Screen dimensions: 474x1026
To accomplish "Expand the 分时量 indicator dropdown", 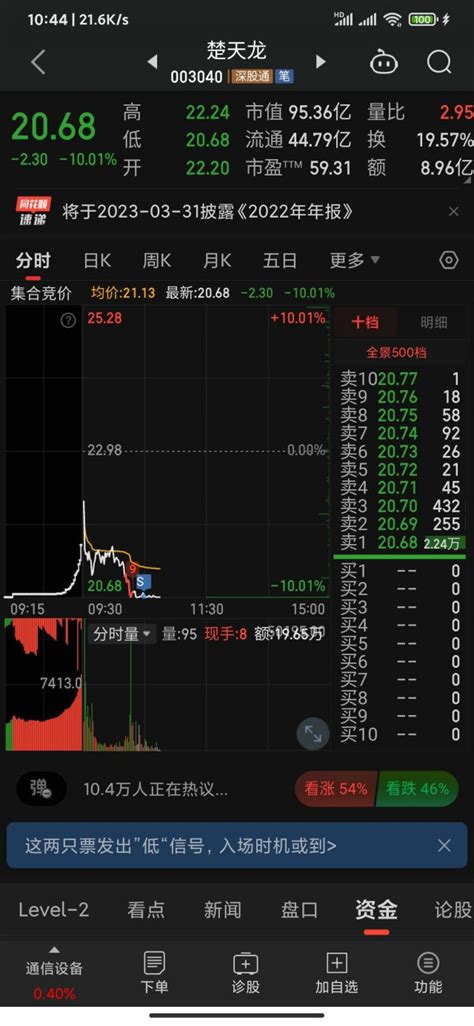I will 122,633.
